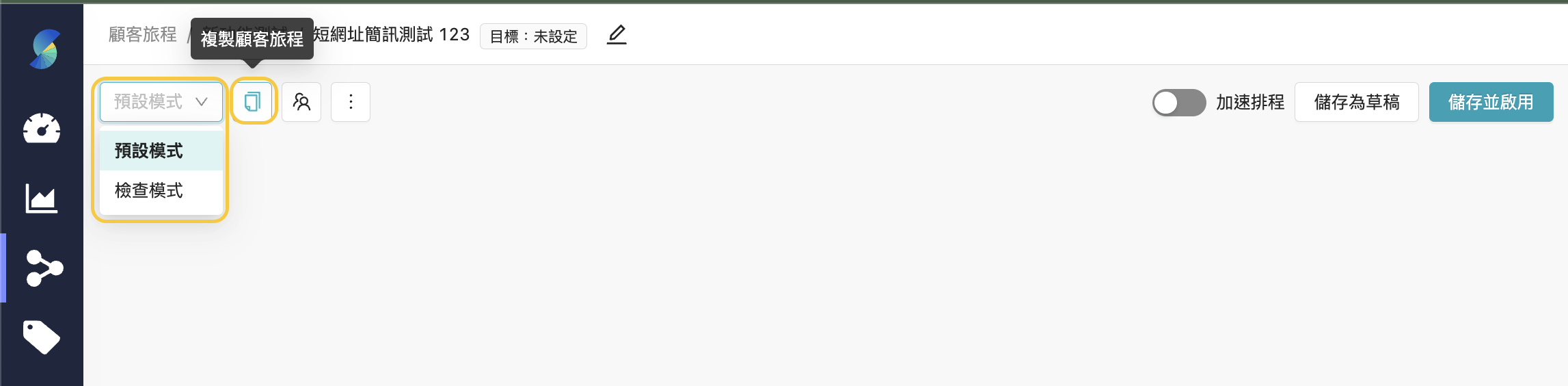Tap the 預設模式 mode dropdown
Screen dimensions: 1568x386
[161, 102]
